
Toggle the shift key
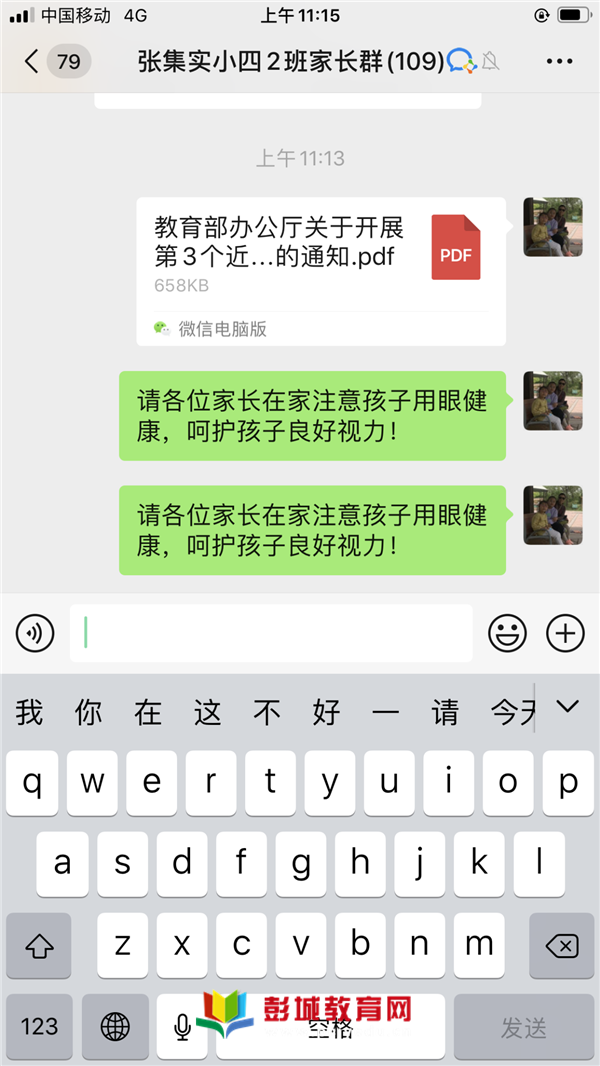39,945
